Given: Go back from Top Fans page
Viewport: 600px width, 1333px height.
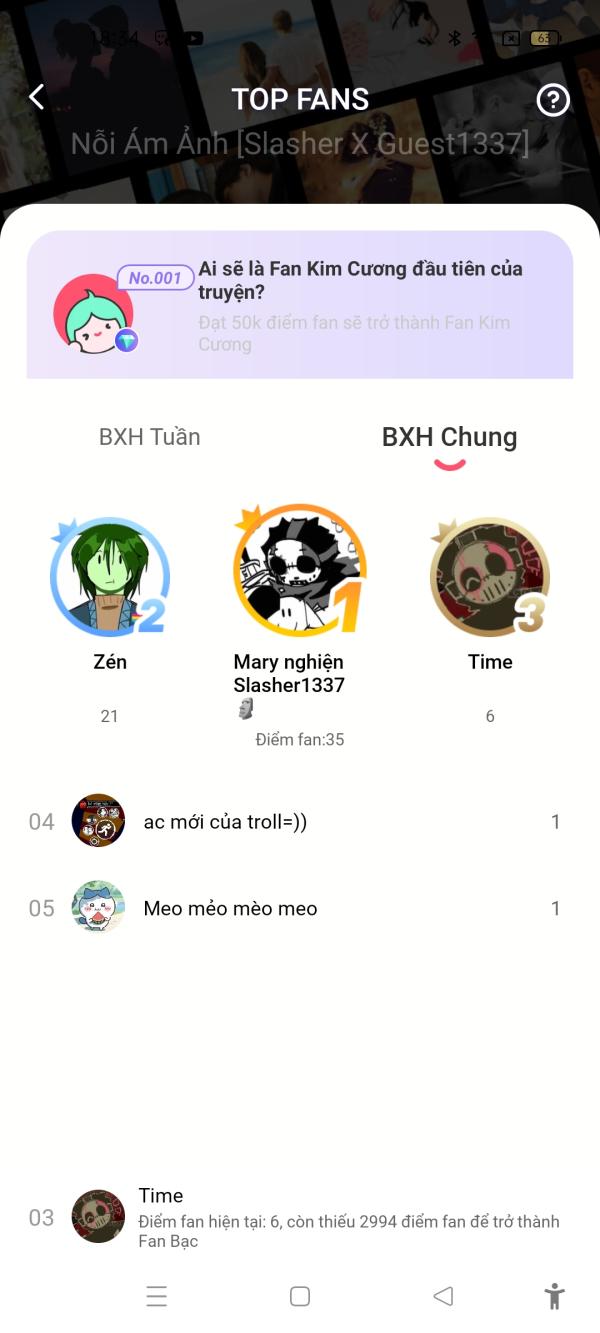Looking at the screenshot, I should [37, 97].
